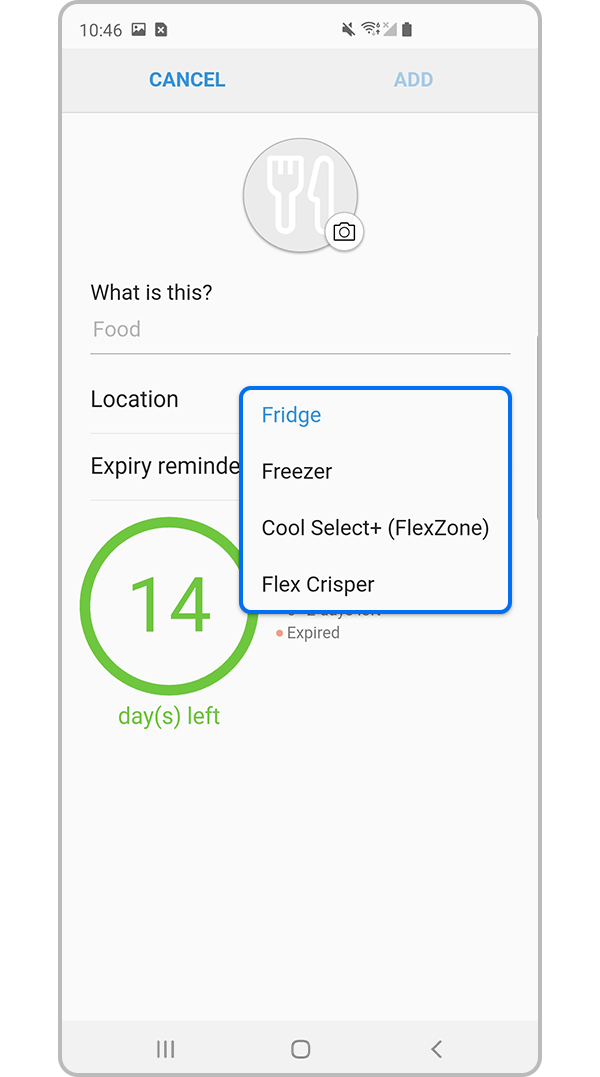This screenshot has height=1077, width=600.
Task: Tap ADD to save the item
Action: (x=413, y=80)
